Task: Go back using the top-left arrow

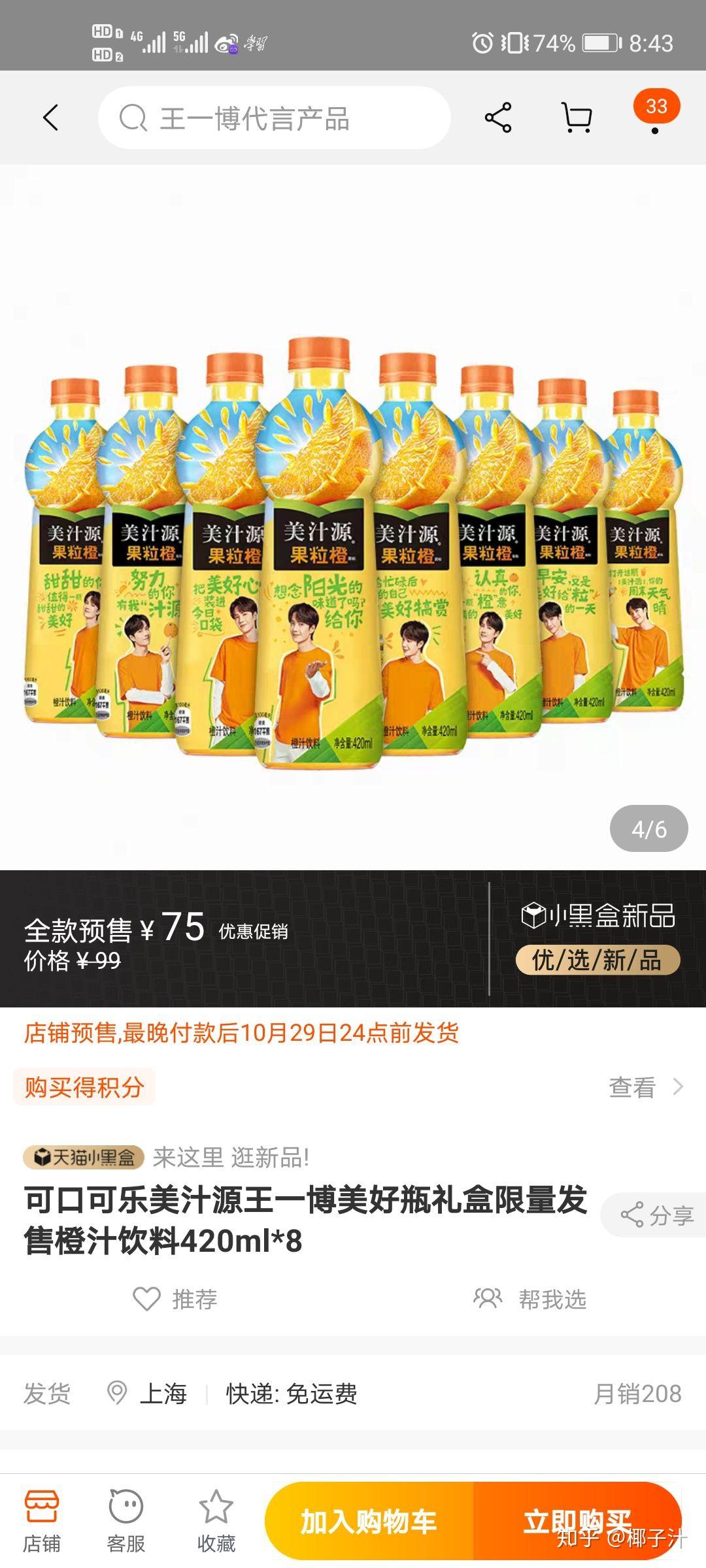Action: coord(50,118)
